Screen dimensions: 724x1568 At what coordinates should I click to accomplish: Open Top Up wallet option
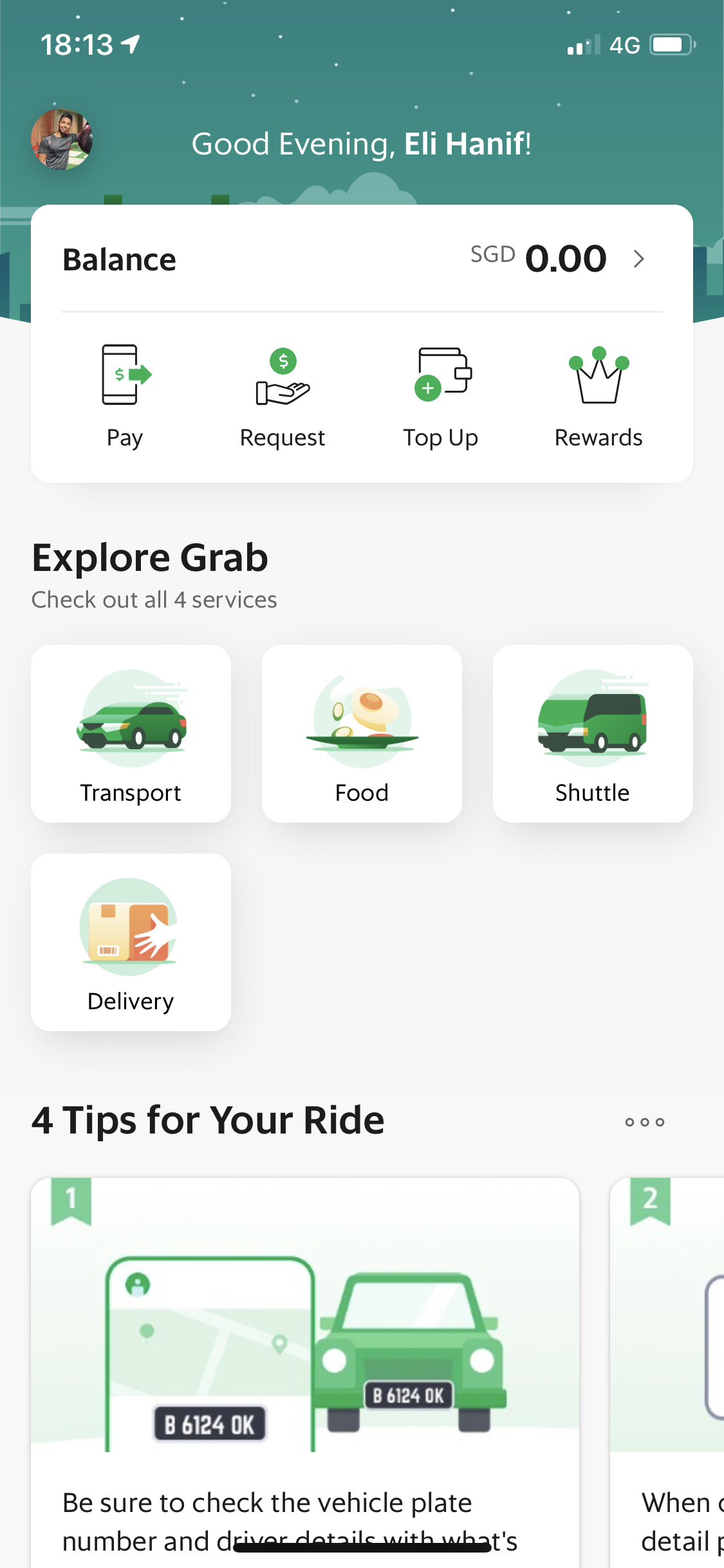click(441, 395)
